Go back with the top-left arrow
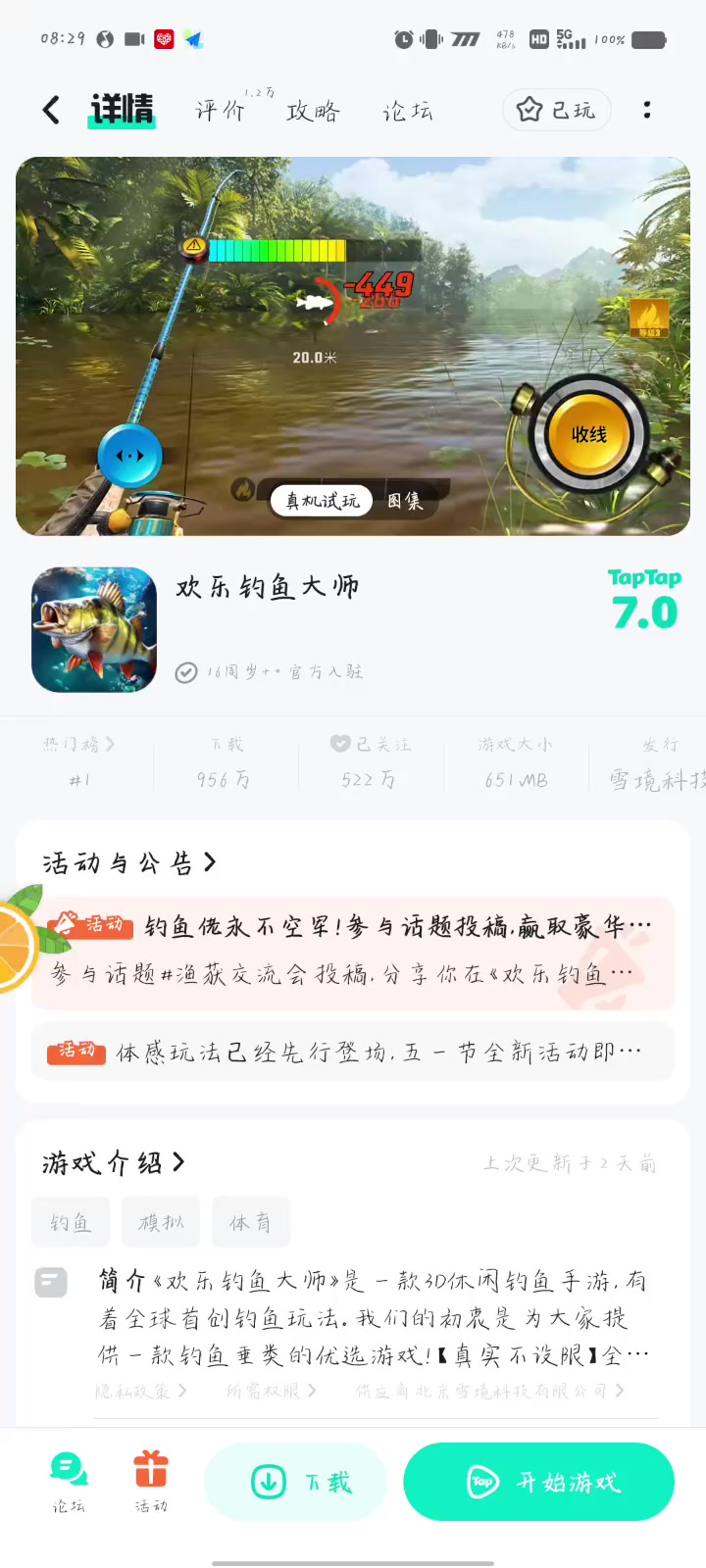The width and height of the screenshot is (706, 1568). point(52,110)
